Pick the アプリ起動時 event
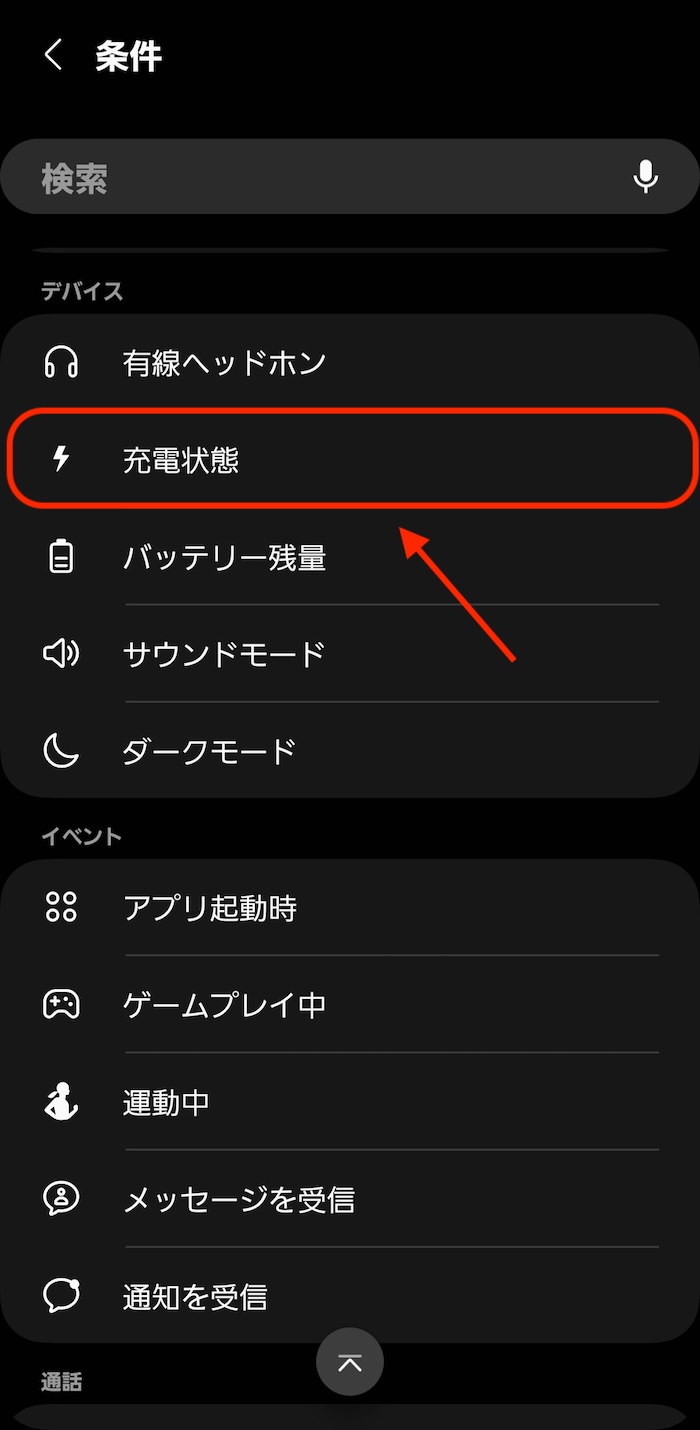The height and width of the screenshot is (1430, 700). (350, 908)
